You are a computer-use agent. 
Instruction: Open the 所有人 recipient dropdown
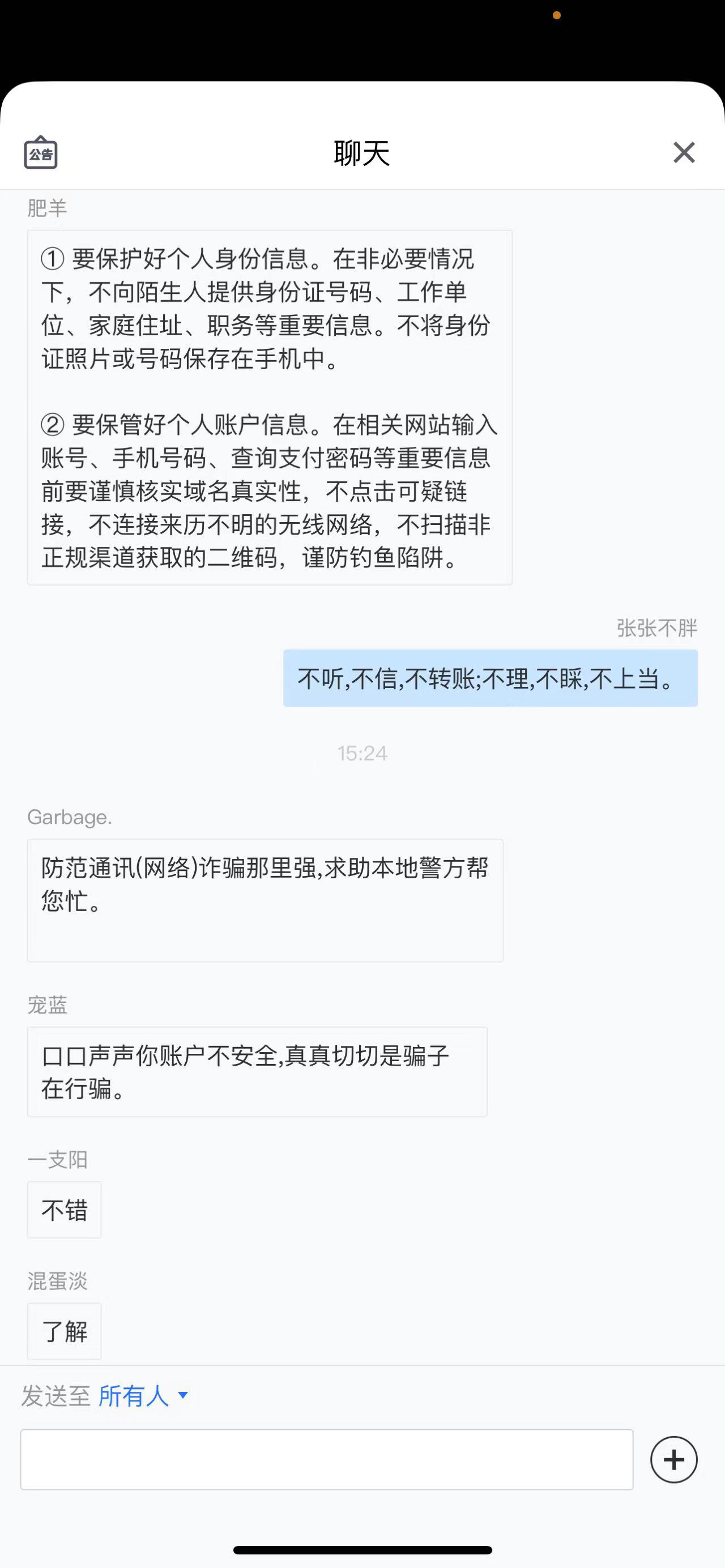tap(144, 1396)
